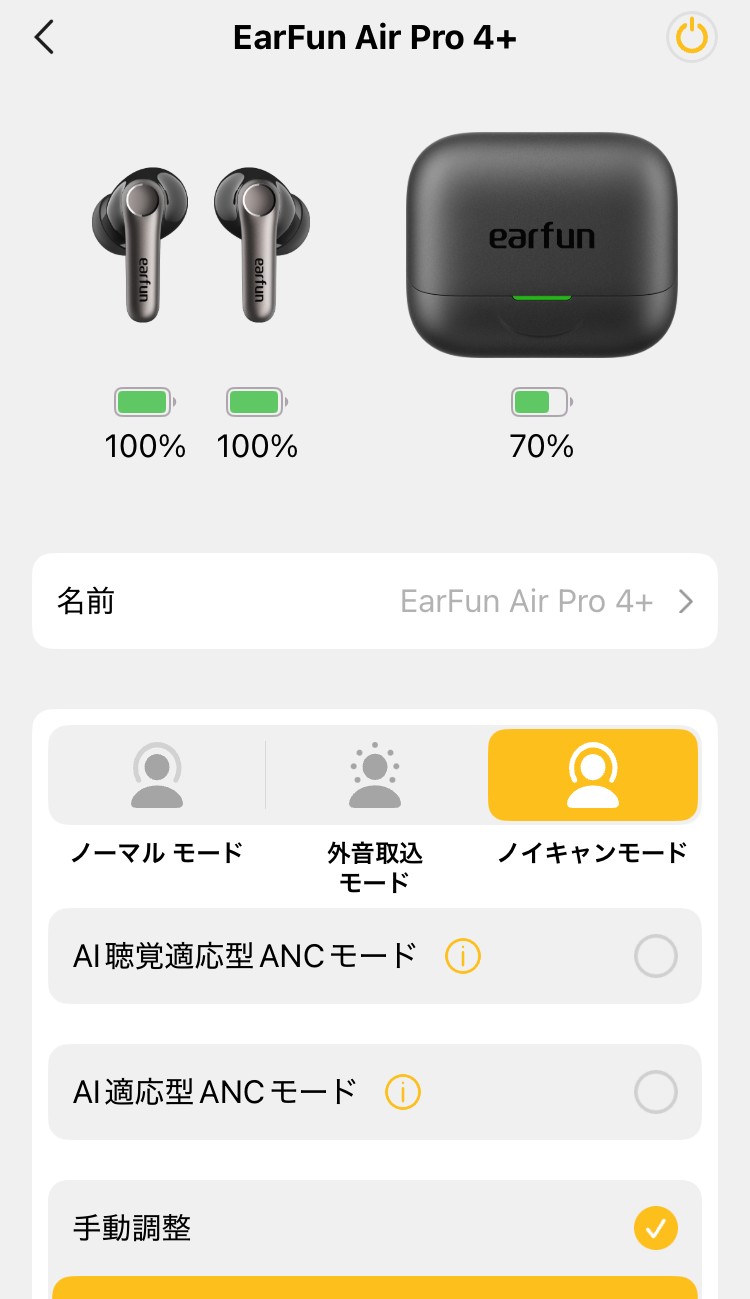Select the ノーマル モード icon

point(156,775)
